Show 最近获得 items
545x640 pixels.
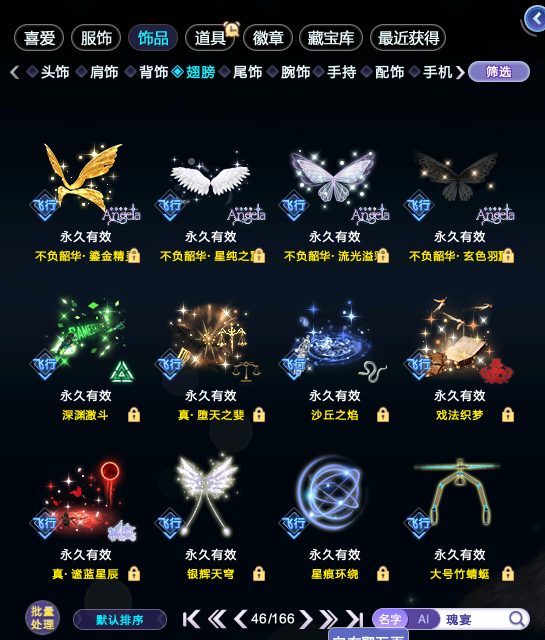click(x=408, y=38)
